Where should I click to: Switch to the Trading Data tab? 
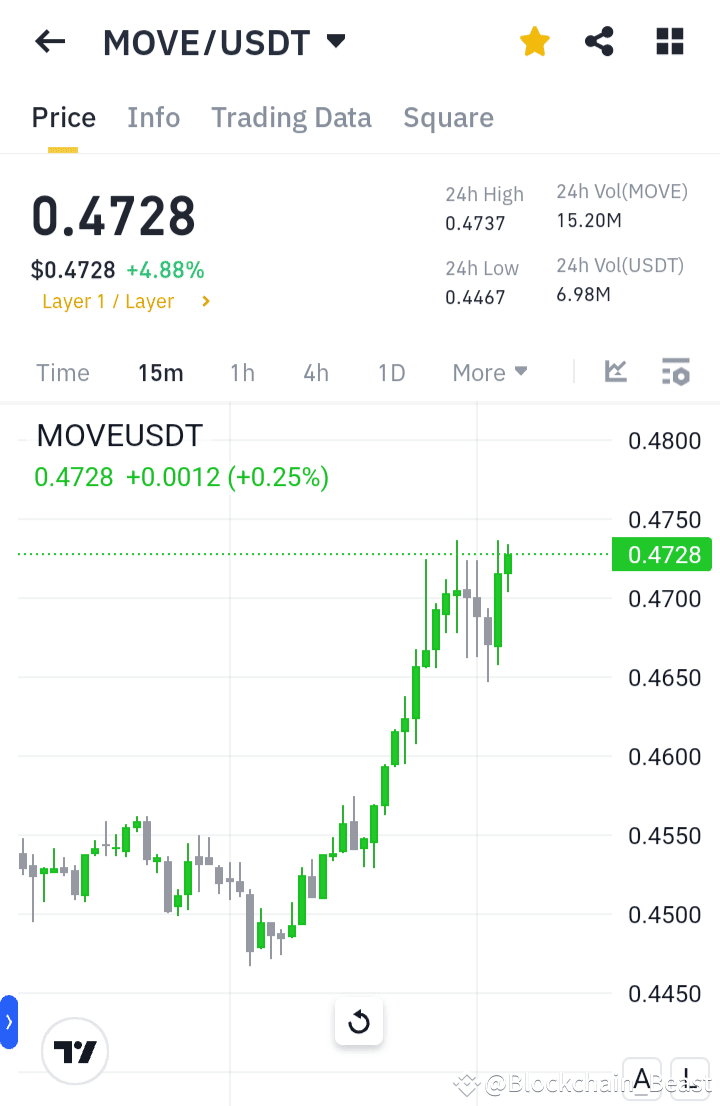tap(291, 117)
